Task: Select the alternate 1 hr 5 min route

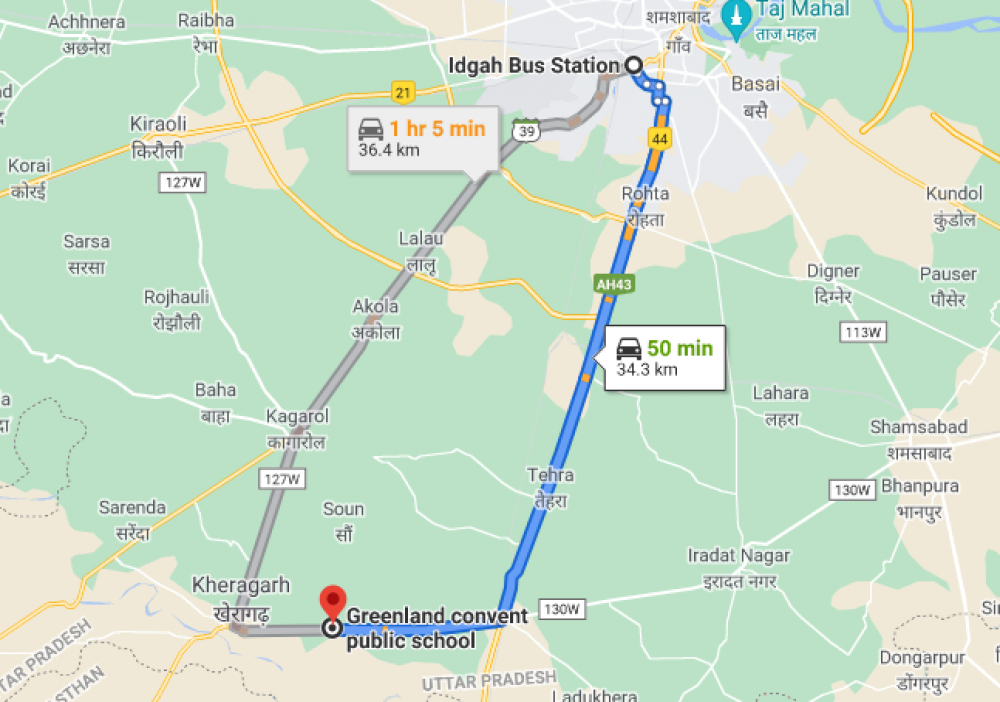Action: tap(422, 139)
